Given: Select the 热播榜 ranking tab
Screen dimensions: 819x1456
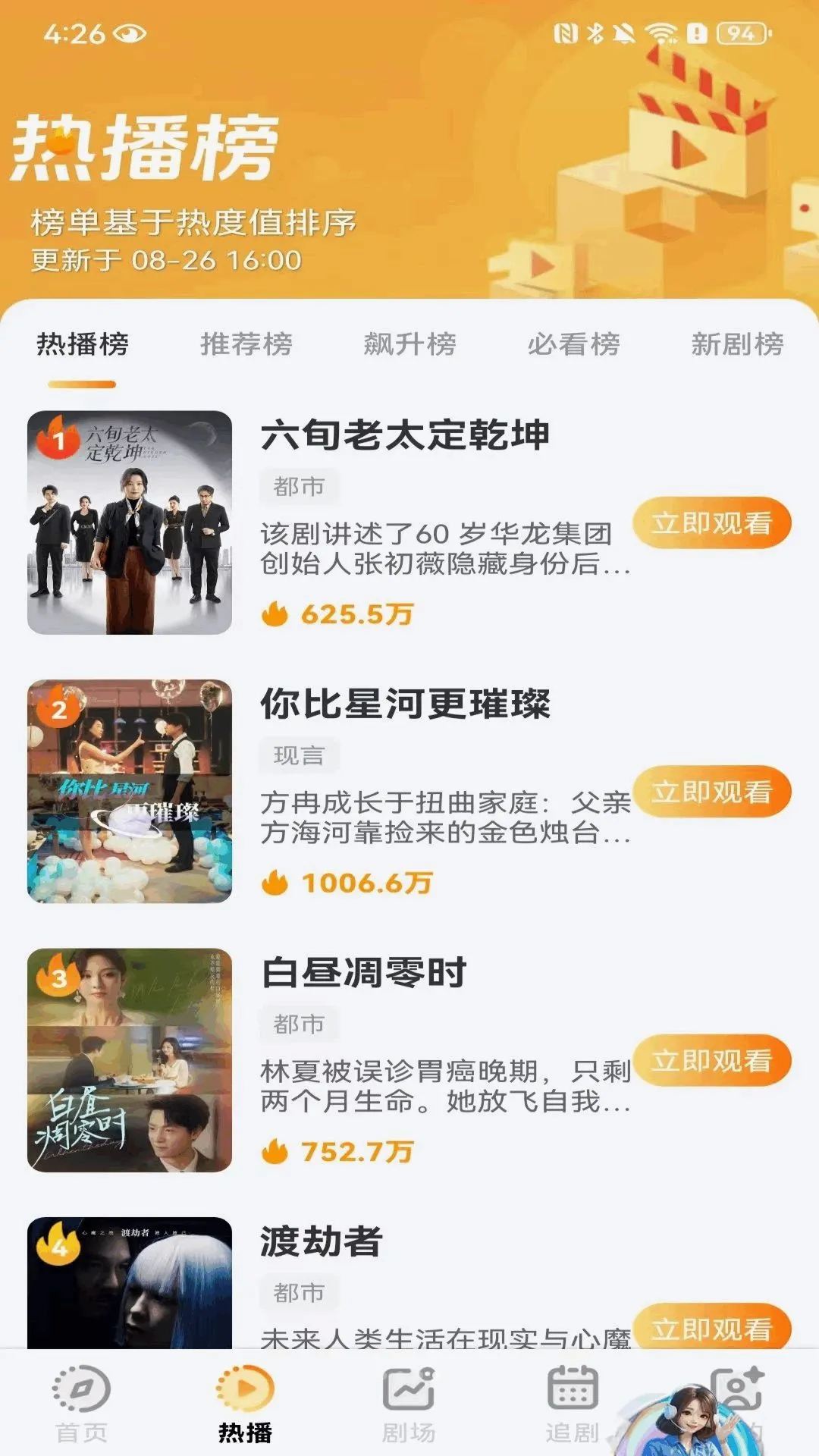Looking at the screenshot, I should (83, 344).
